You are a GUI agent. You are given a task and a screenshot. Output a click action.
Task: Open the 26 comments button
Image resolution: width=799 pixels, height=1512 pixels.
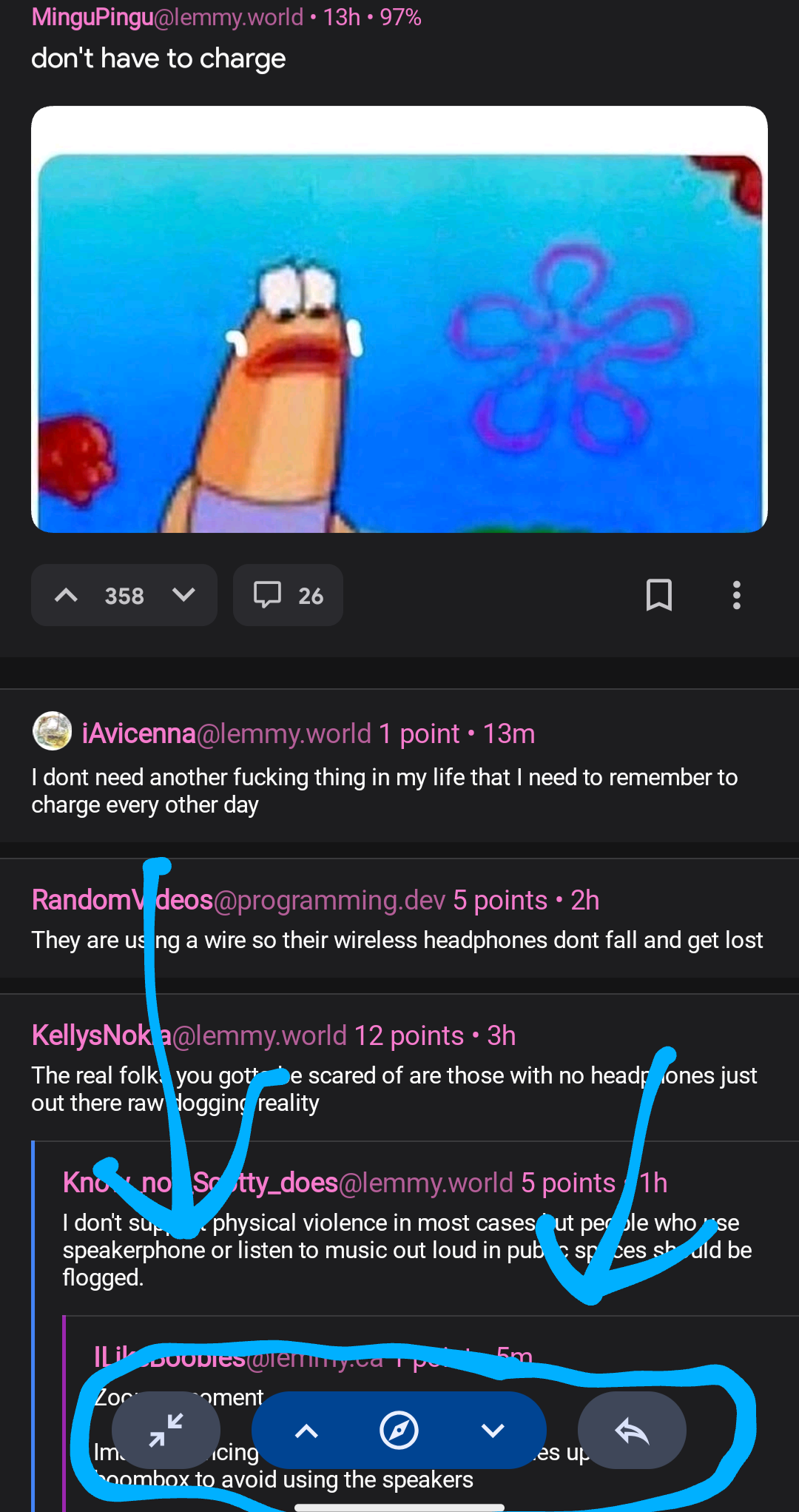coord(288,595)
